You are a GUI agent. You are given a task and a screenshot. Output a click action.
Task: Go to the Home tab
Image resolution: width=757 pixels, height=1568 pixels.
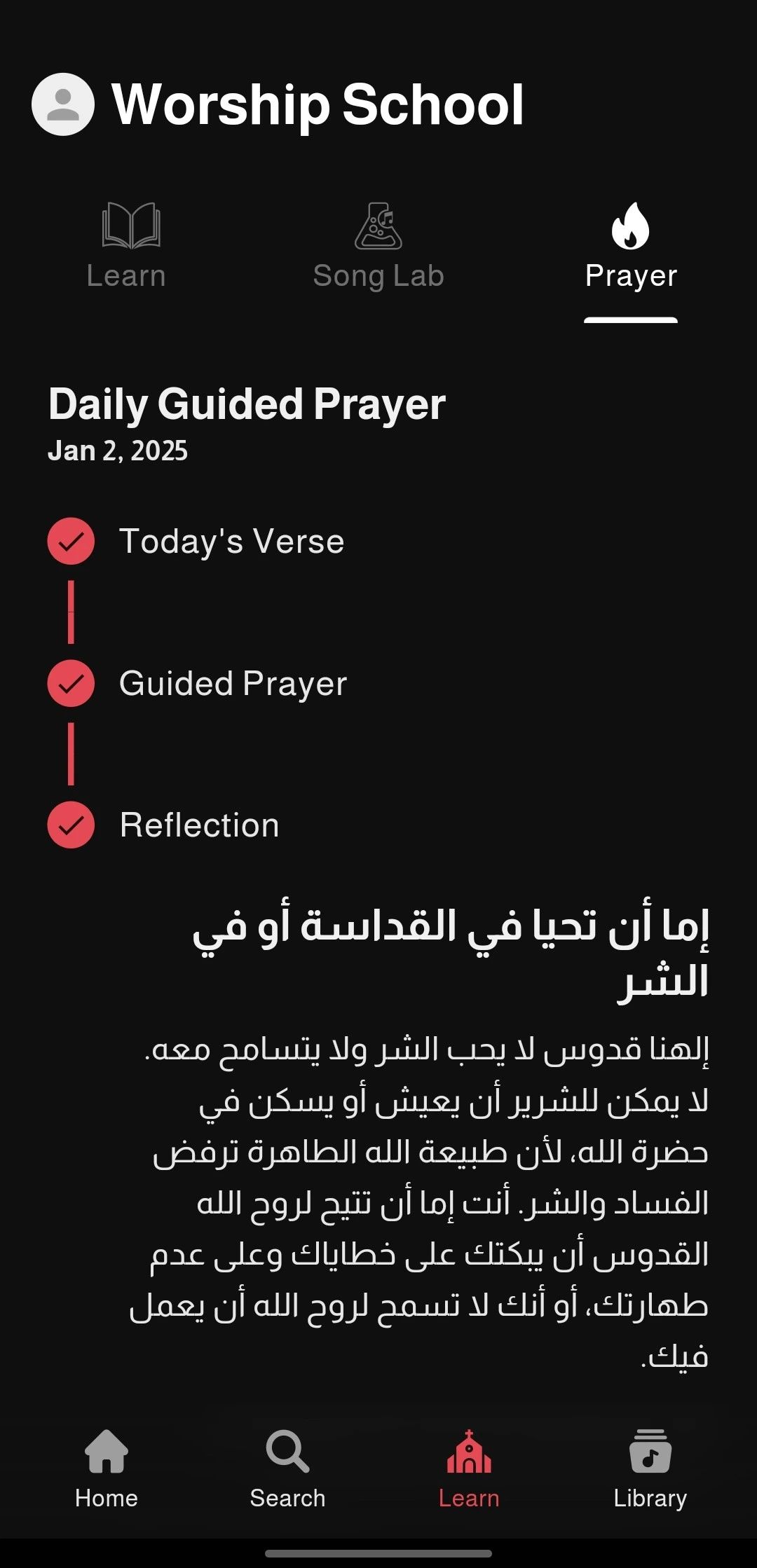107,1469
